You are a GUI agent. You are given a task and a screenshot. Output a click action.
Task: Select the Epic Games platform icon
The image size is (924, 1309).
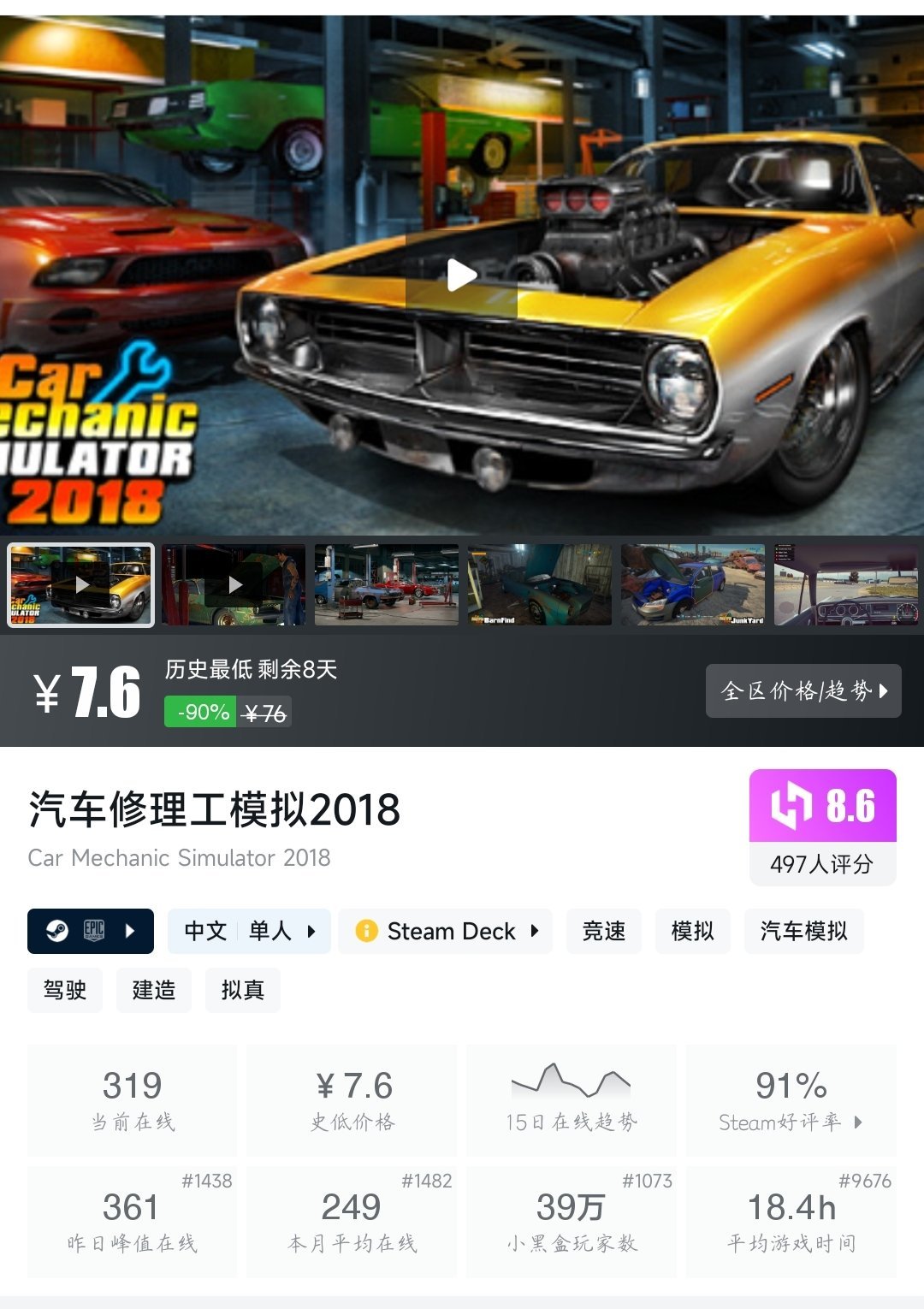(x=94, y=931)
